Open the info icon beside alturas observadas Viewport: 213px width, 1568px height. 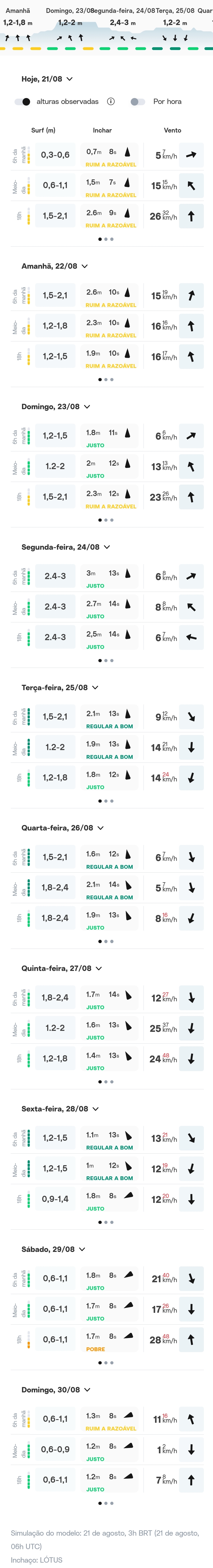click(110, 102)
